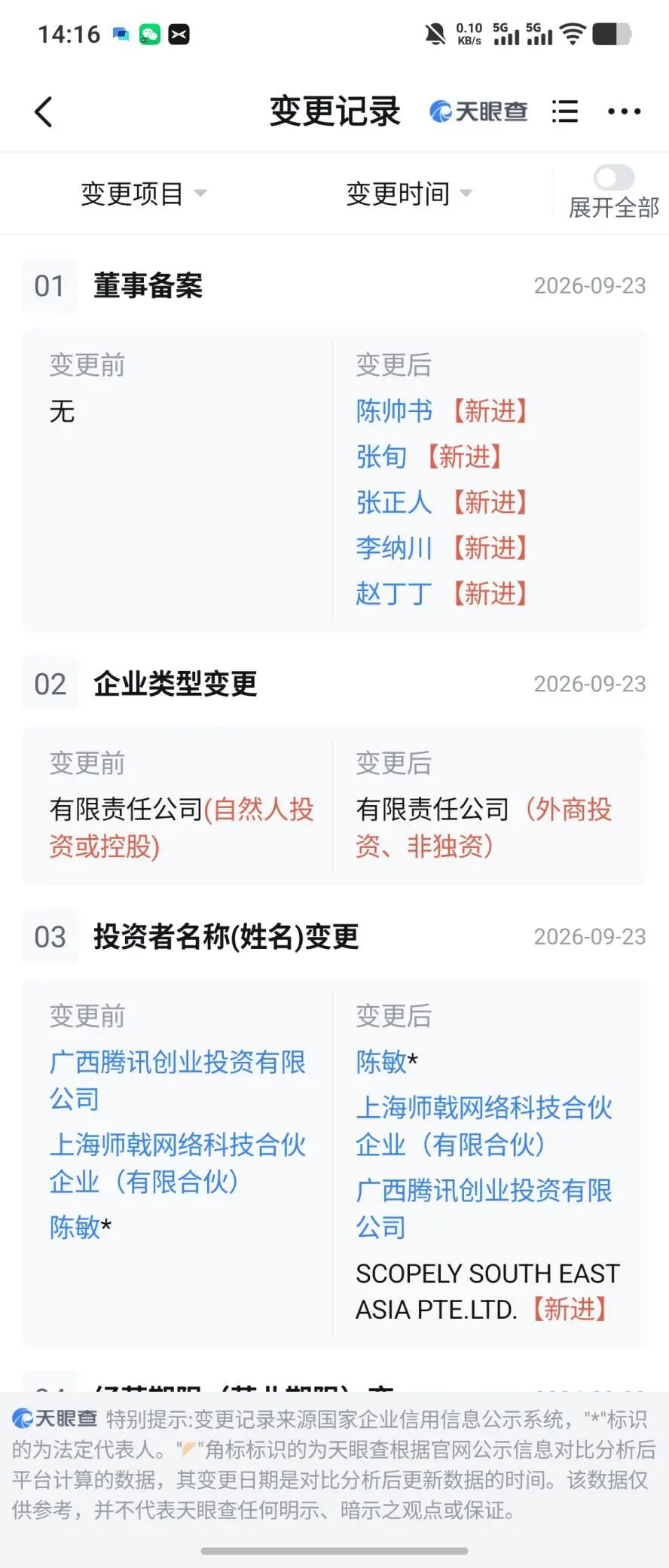This screenshot has width=669, height=1568.
Task: Open 陈敏 link under 变更后
Action: 381,1062
